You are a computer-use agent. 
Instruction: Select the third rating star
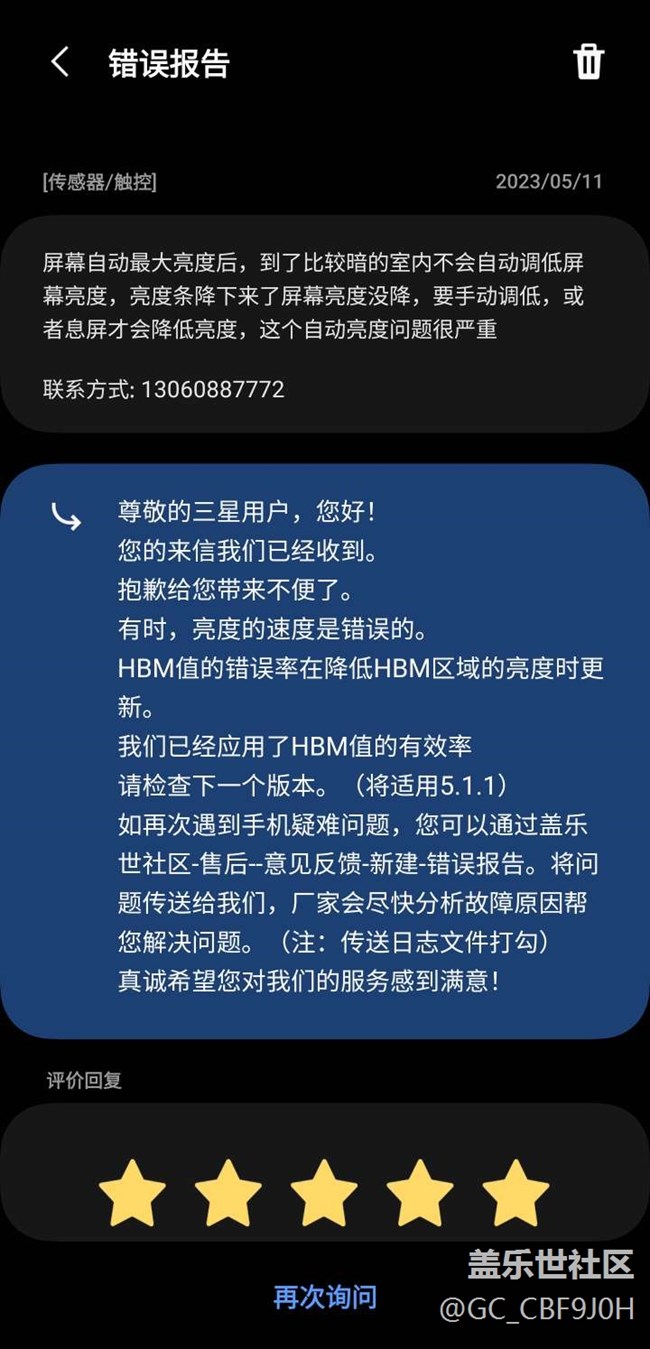324,1192
